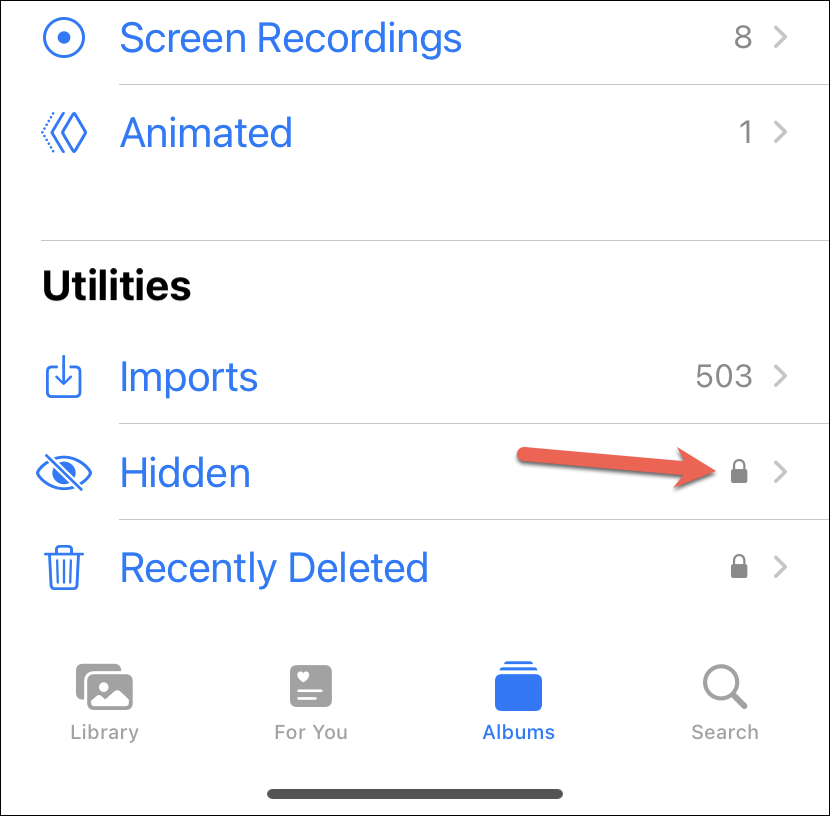Open the locked Hidden album

[x=185, y=473]
